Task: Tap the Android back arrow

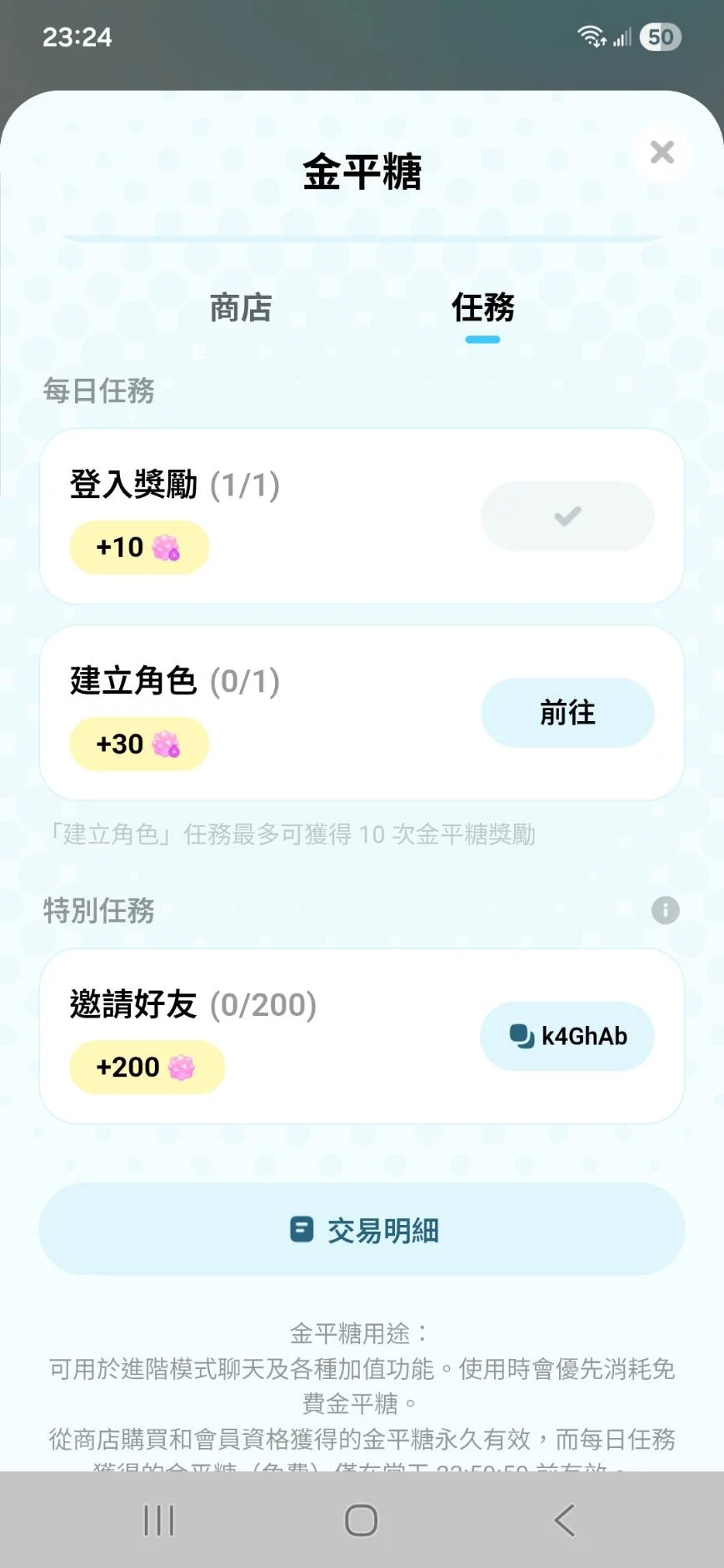Action: (565, 1520)
